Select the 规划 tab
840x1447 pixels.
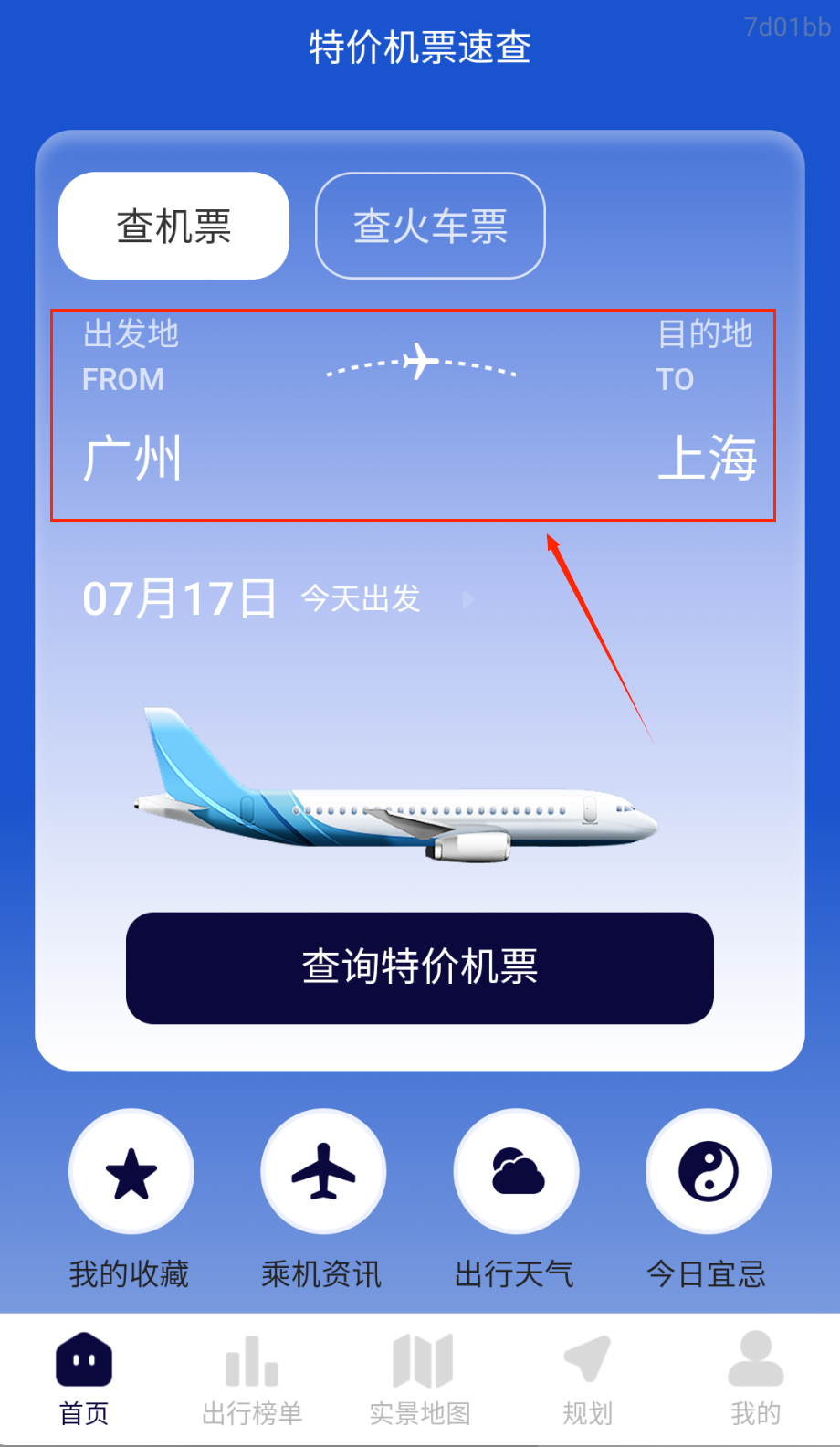click(x=587, y=1379)
